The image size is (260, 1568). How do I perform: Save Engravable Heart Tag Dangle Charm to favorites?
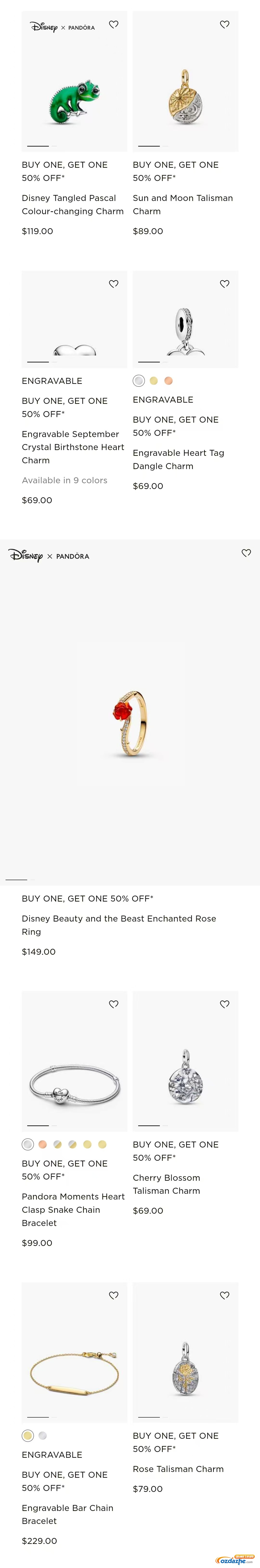tap(225, 284)
